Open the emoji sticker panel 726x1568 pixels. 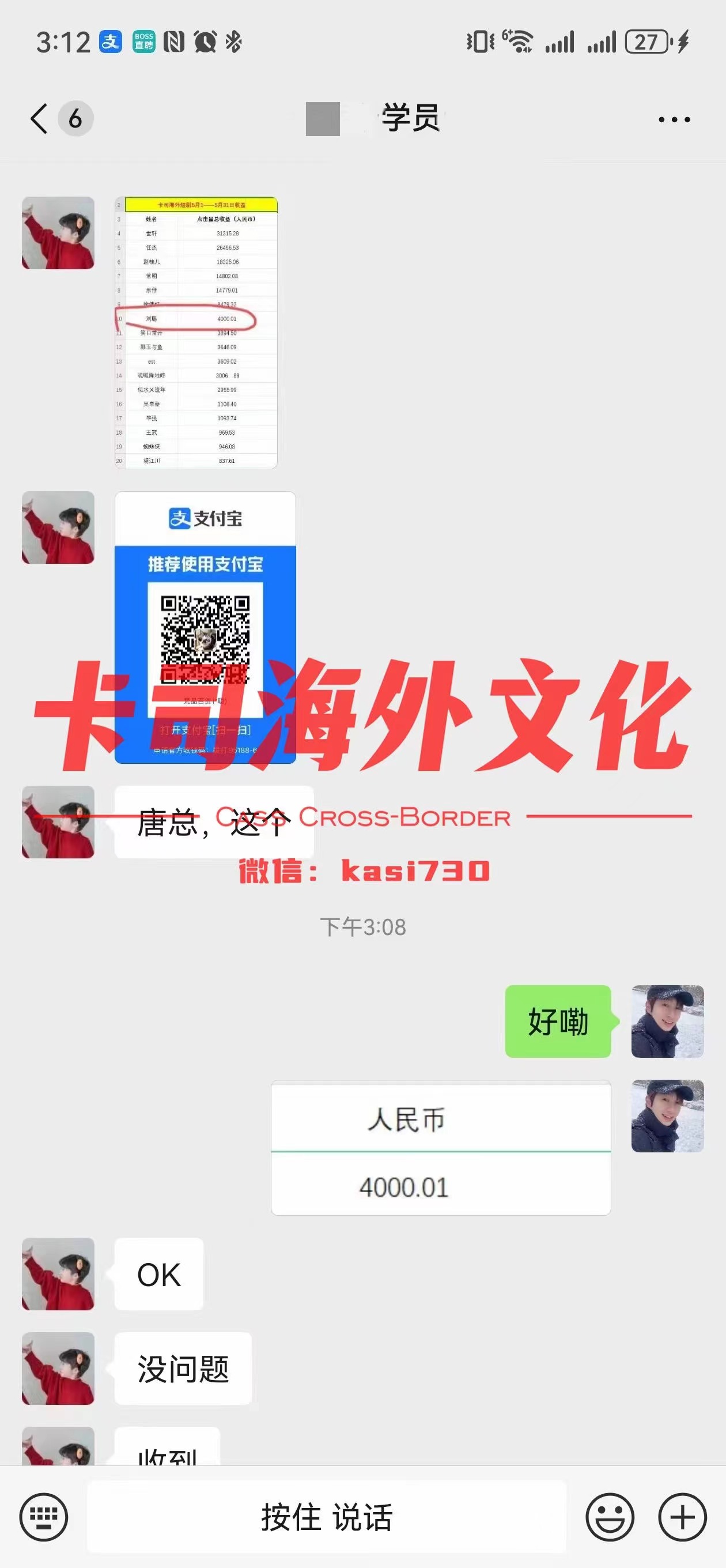point(610,1517)
